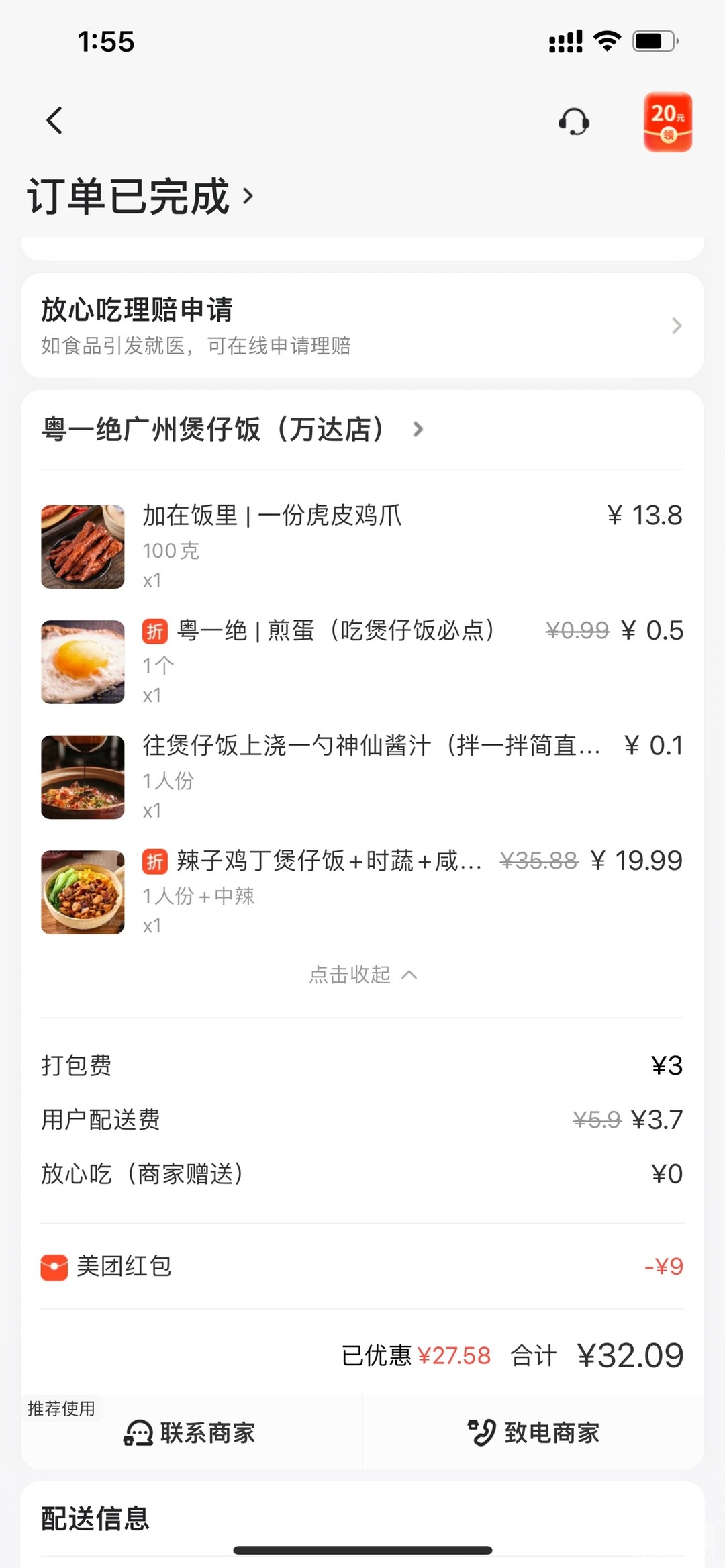
Task: Claim the 20元 red packet
Action: [x=667, y=122]
